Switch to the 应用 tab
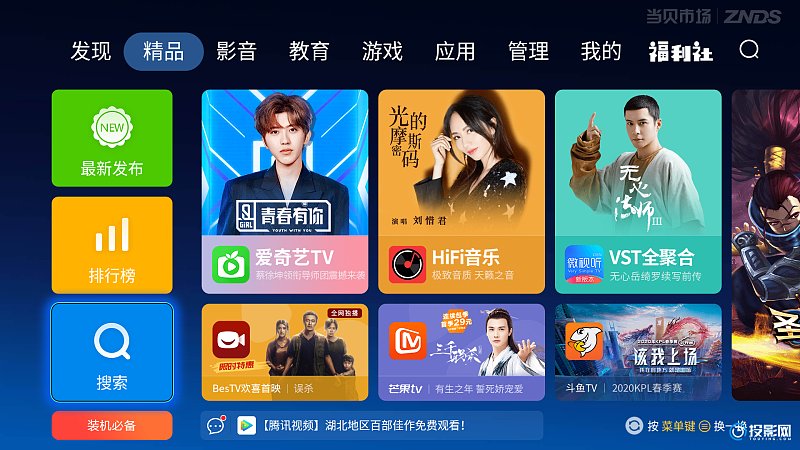This screenshot has height=450, width=800. point(455,51)
